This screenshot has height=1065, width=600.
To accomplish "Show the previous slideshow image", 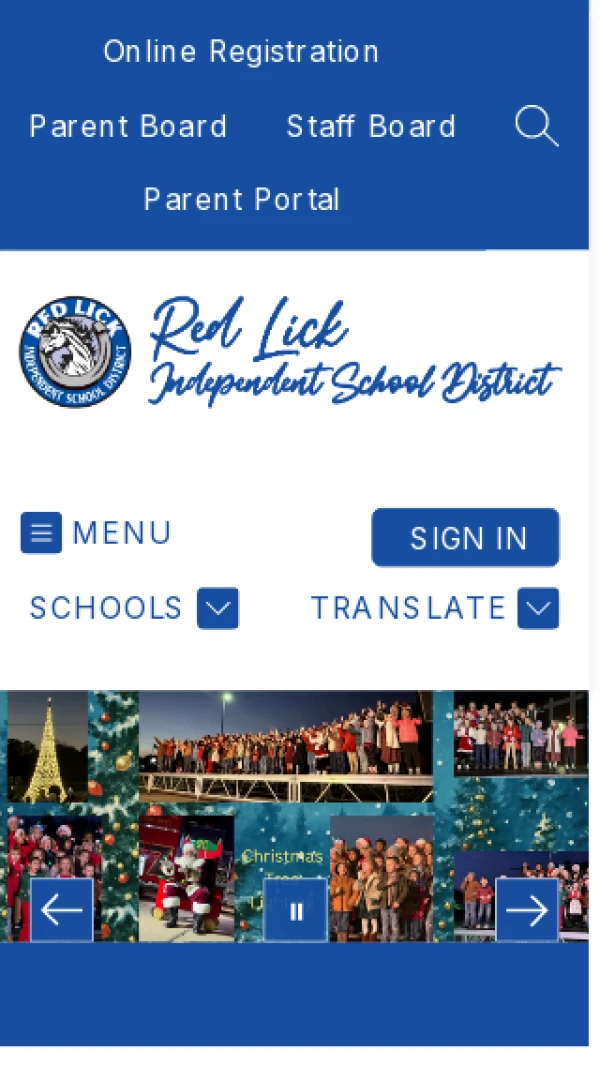I will (62, 910).
